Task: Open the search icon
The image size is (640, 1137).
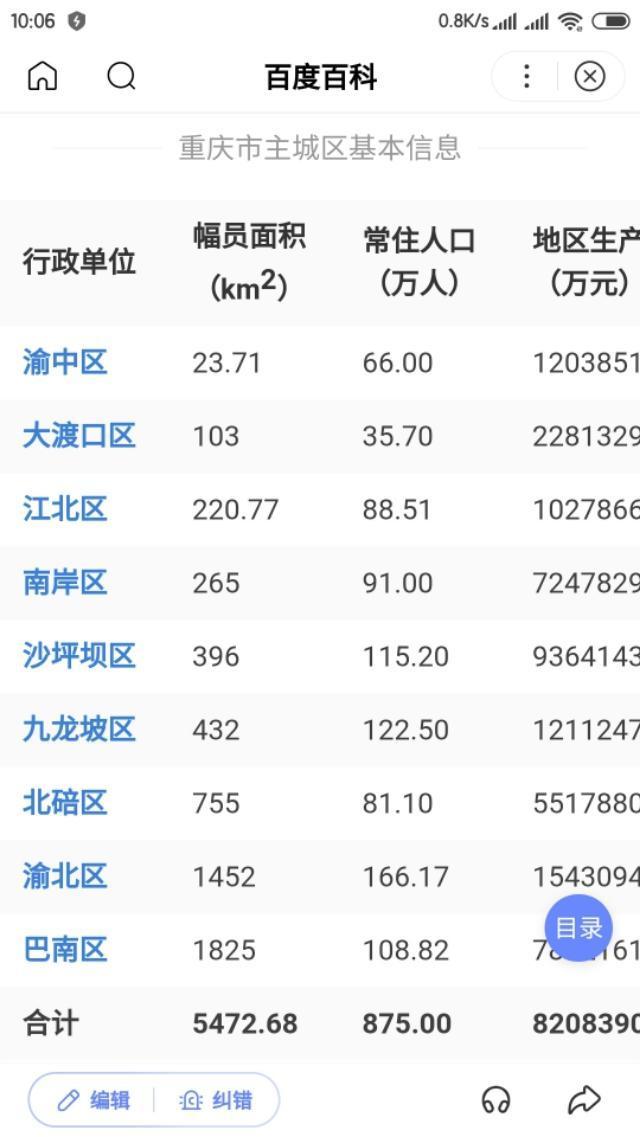Action: (x=121, y=76)
